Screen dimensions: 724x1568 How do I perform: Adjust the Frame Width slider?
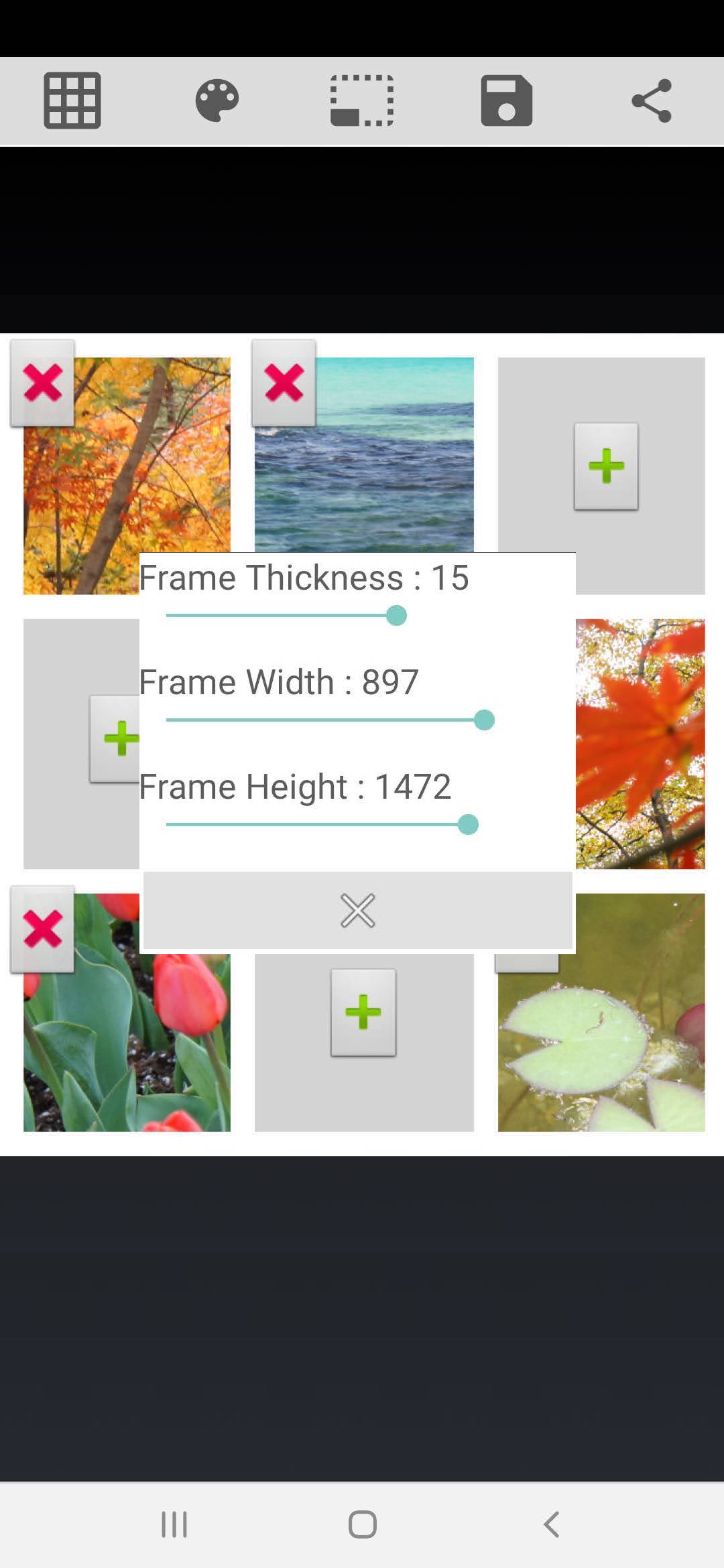[484, 719]
